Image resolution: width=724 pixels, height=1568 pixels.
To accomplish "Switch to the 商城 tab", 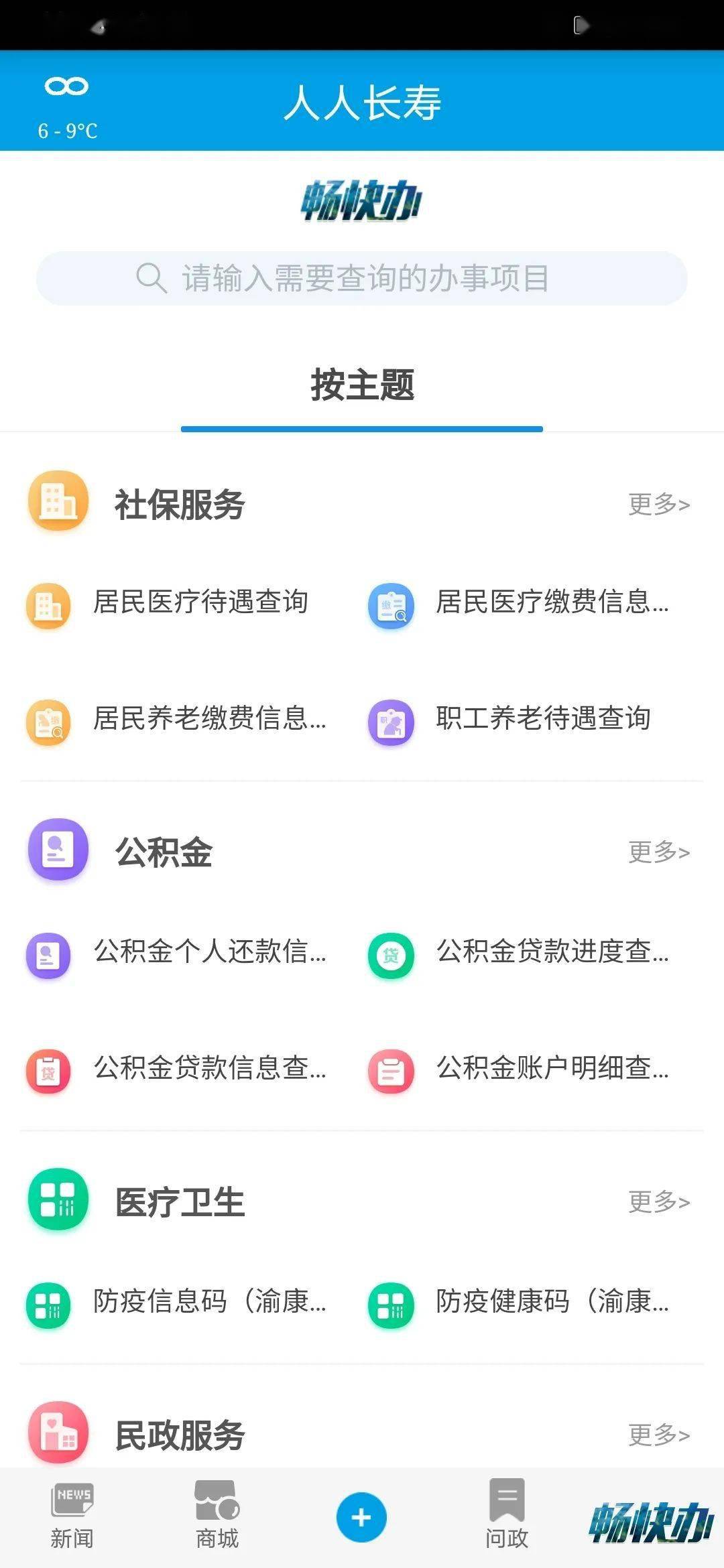I will (x=217, y=1516).
